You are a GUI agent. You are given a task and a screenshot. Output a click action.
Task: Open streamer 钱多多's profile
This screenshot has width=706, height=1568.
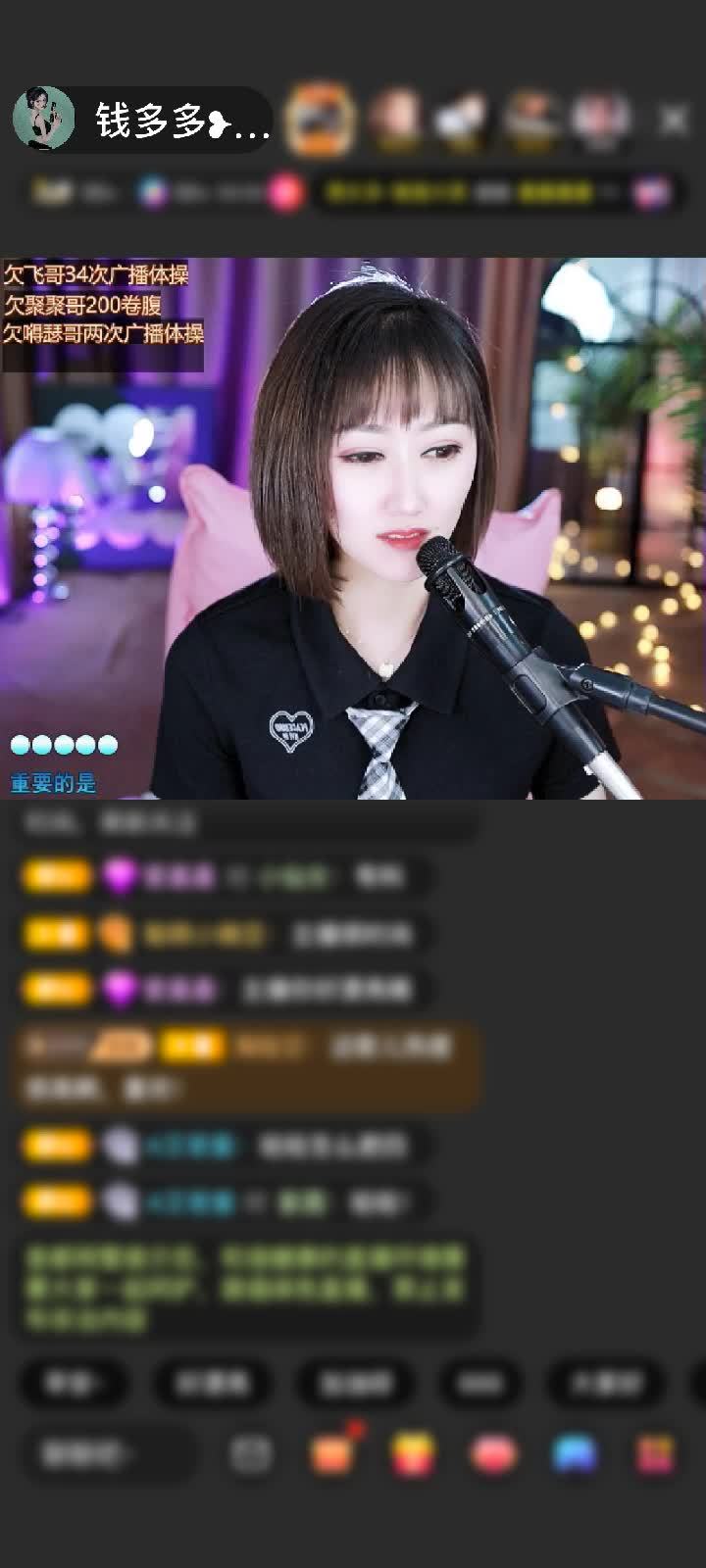point(44,119)
